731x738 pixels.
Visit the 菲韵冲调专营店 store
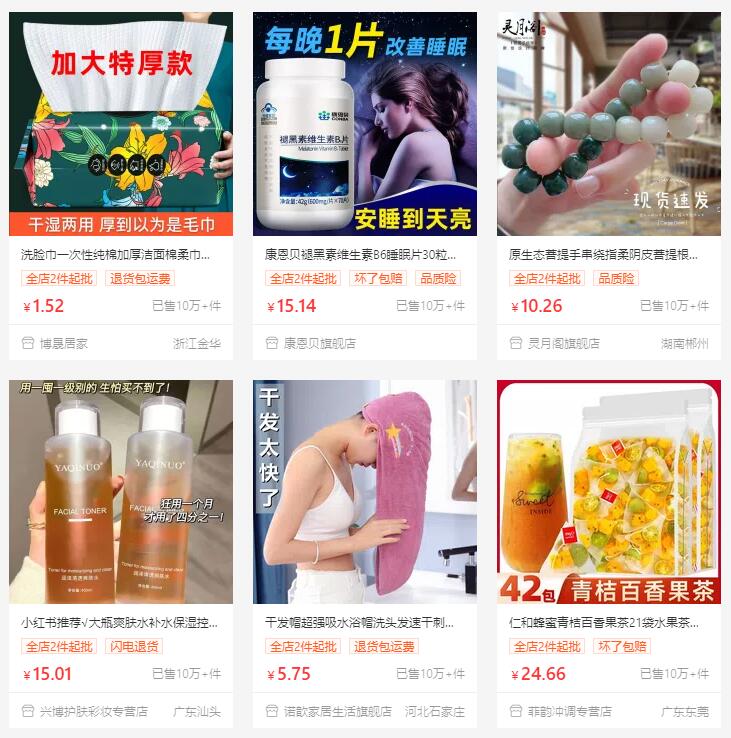(x=569, y=712)
